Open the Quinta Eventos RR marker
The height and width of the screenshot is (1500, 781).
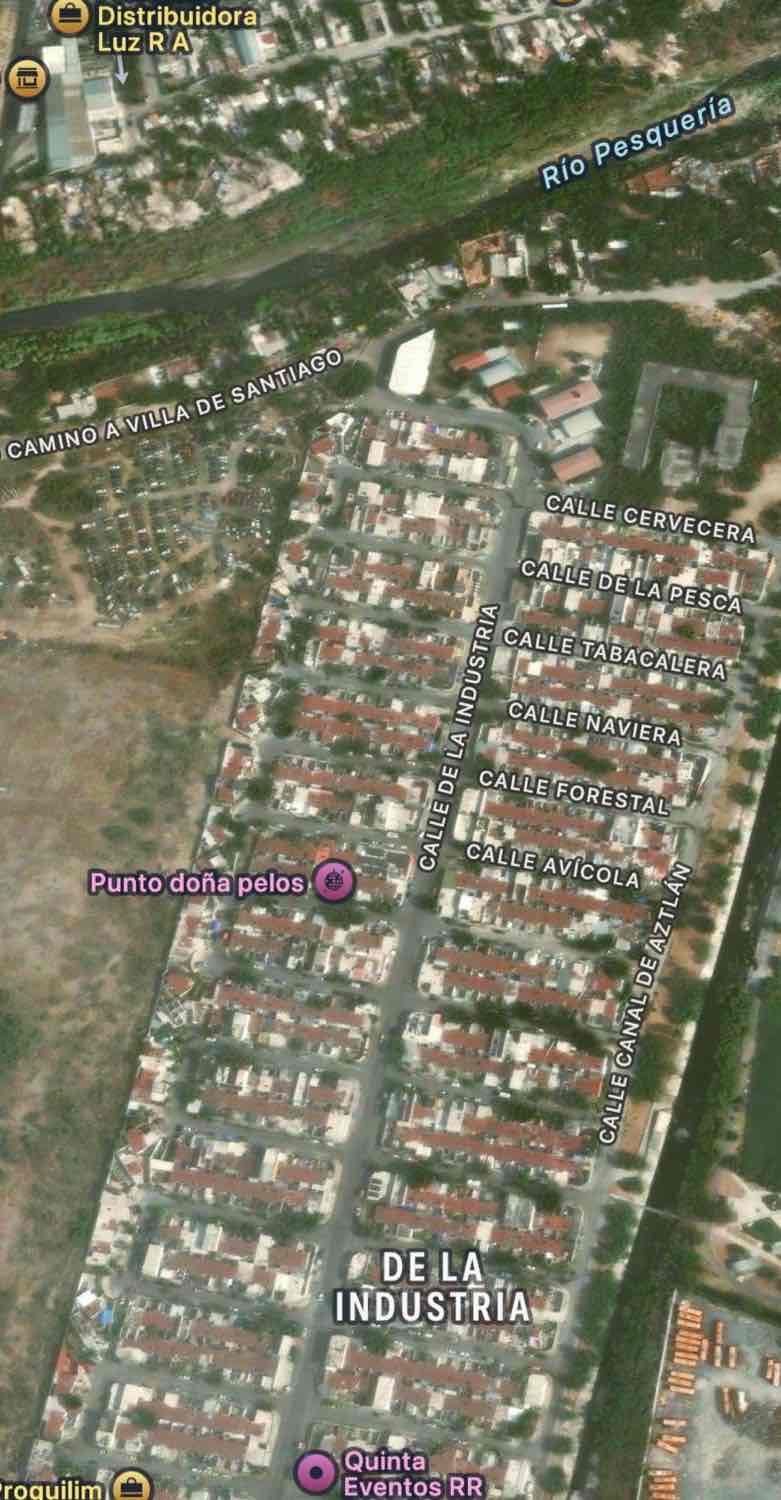pyautogui.click(x=318, y=1472)
